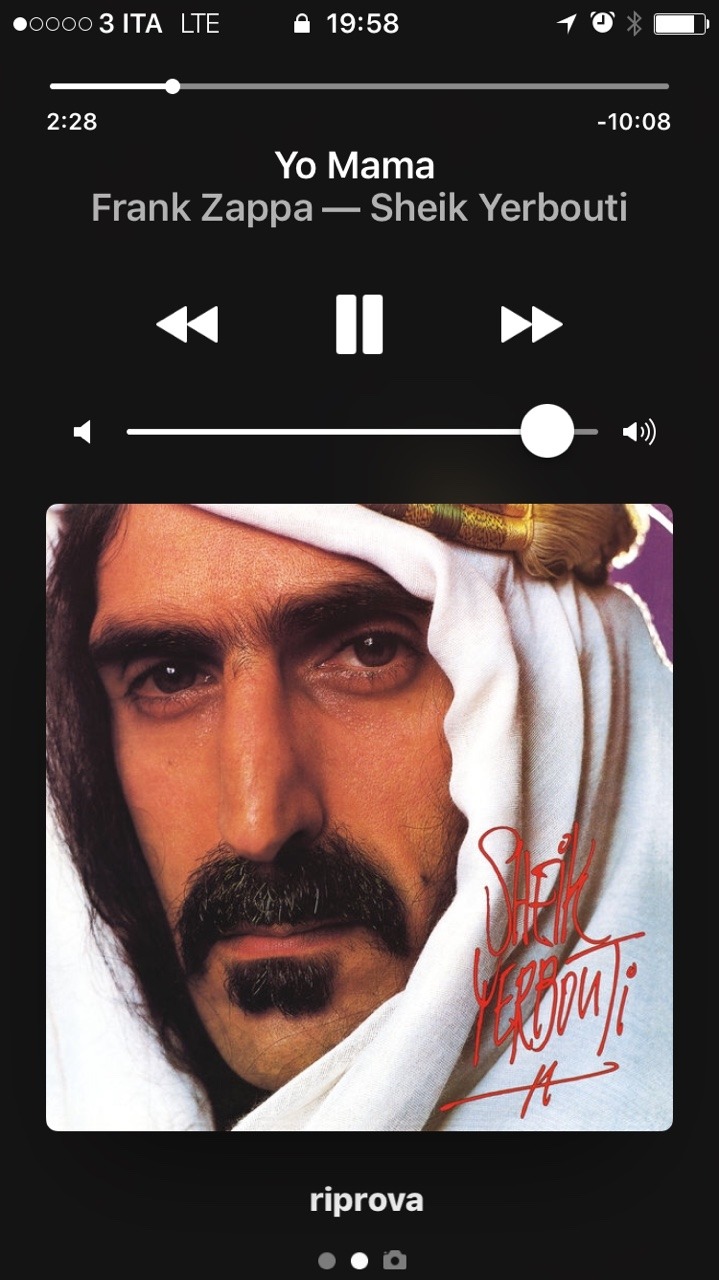Screen dimensions: 719x1280
Task: Open the Sheik Yerbouti album artwork
Action: click(x=359, y=817)
